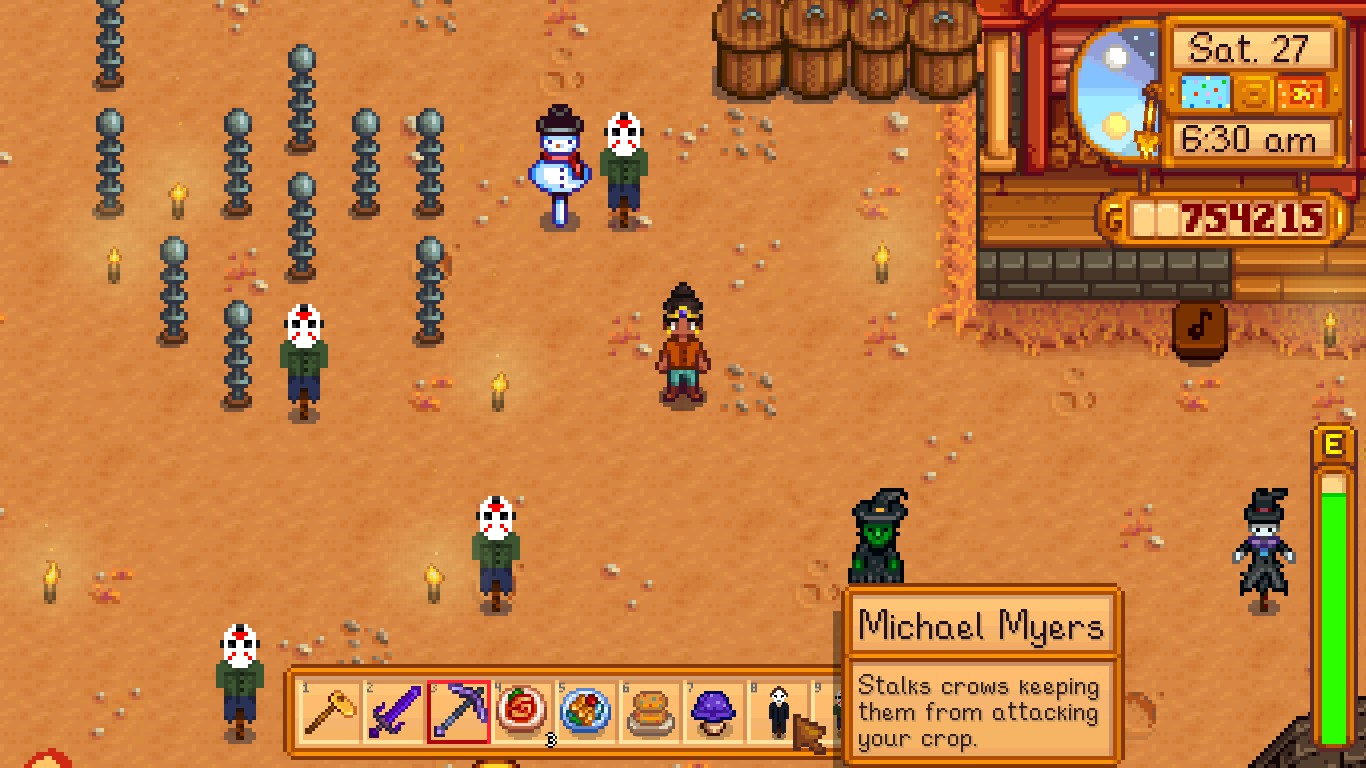The image size is (1366, 768).
Task: Select the spaghetti dish in slot 4
Action: click(522, 713)
